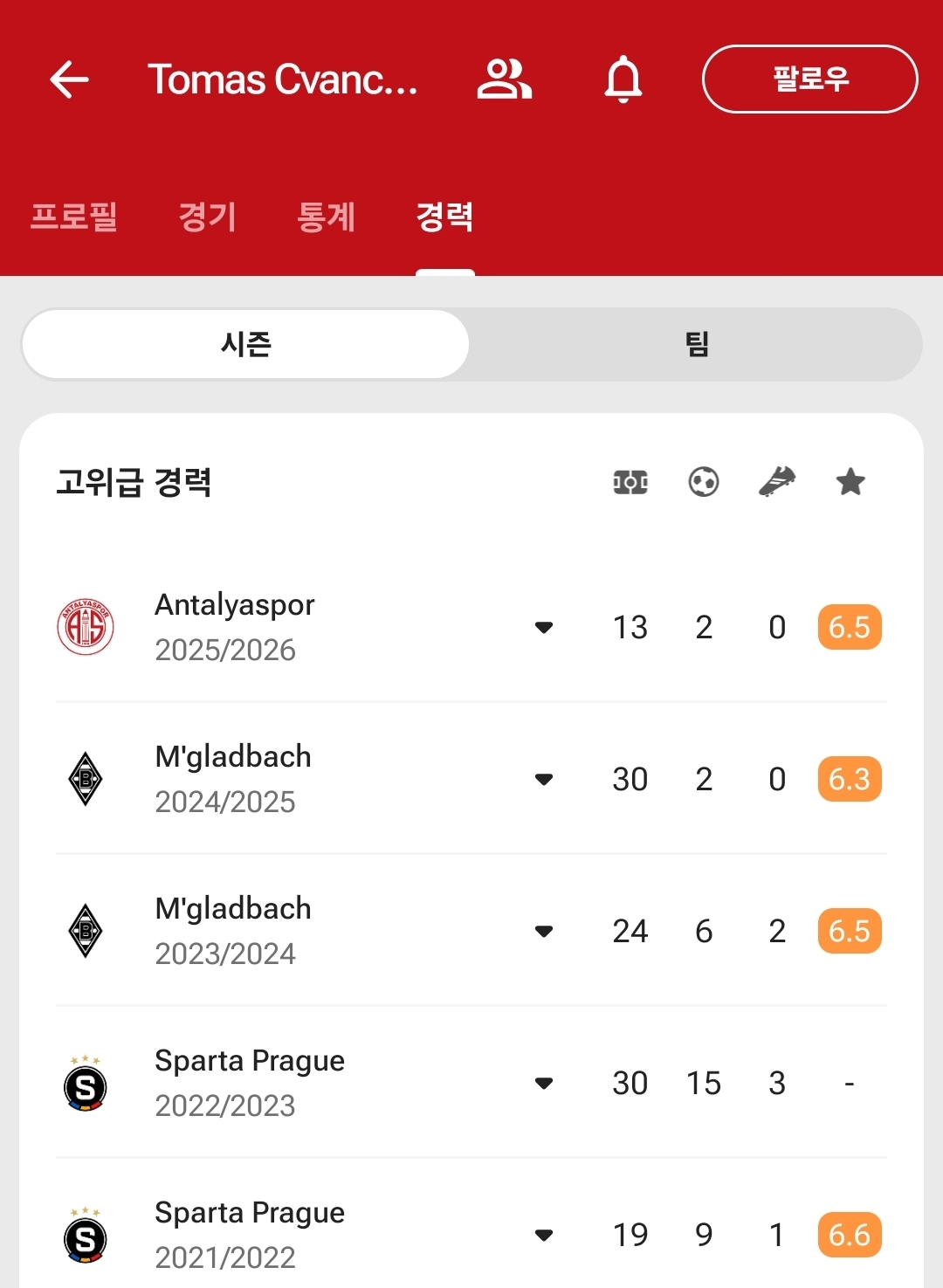Open the people icon in the header

504,79
